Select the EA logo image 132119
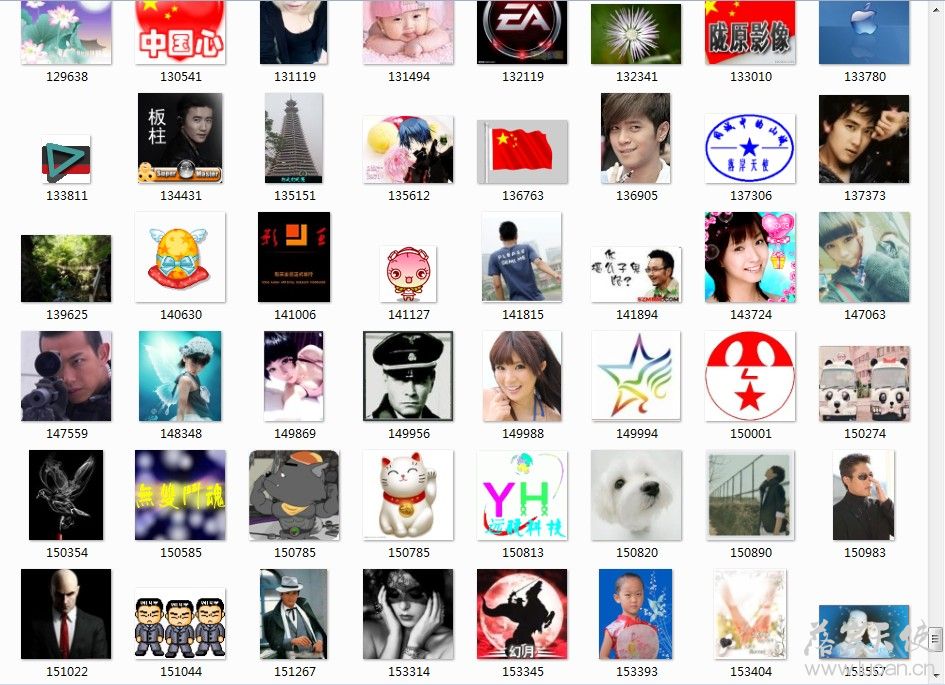 [522, 32]
